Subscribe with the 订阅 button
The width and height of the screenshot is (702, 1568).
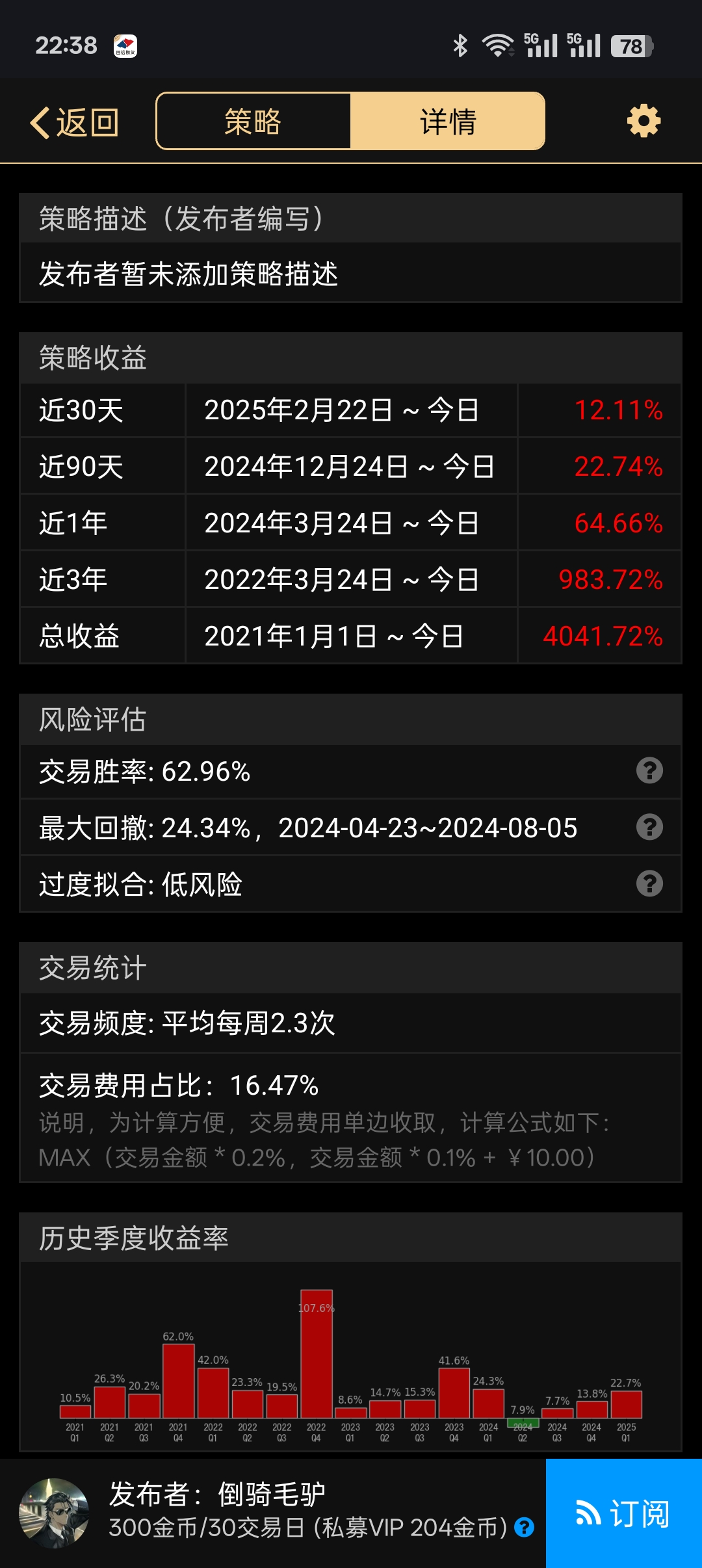(623, 1513)
